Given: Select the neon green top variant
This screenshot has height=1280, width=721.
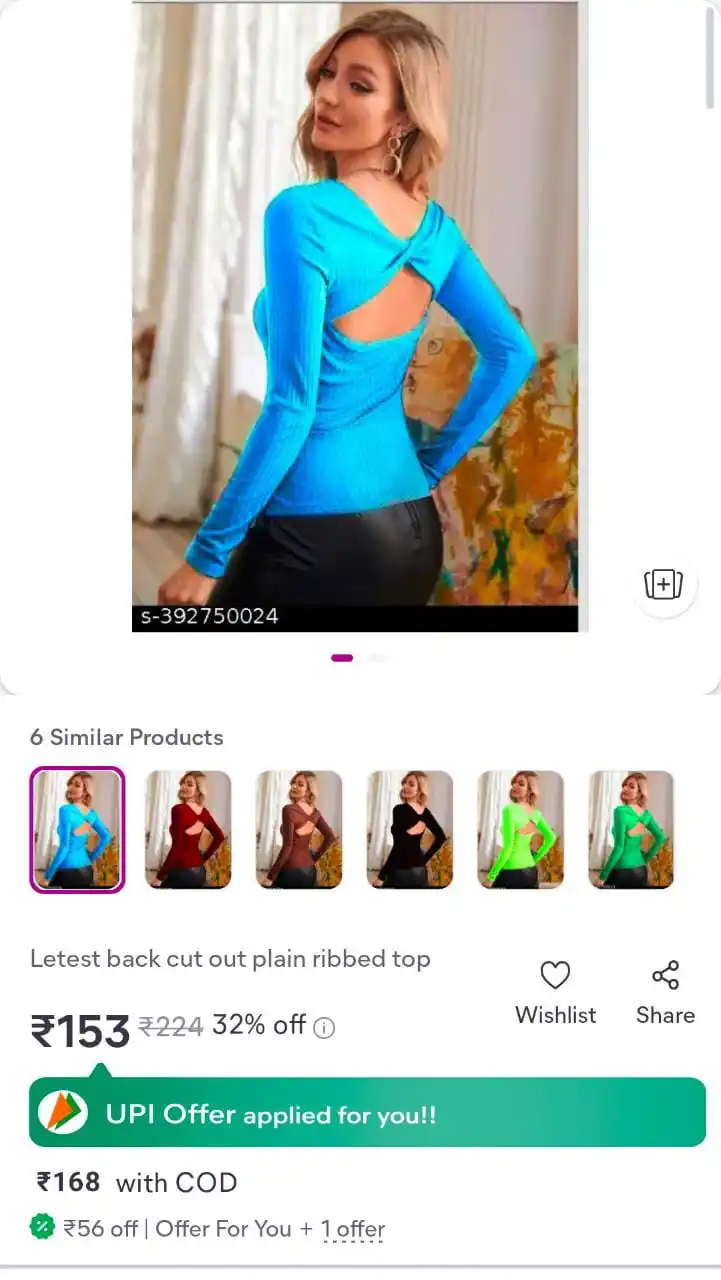Looking at the screenshot, I should (x=520, y=829).
